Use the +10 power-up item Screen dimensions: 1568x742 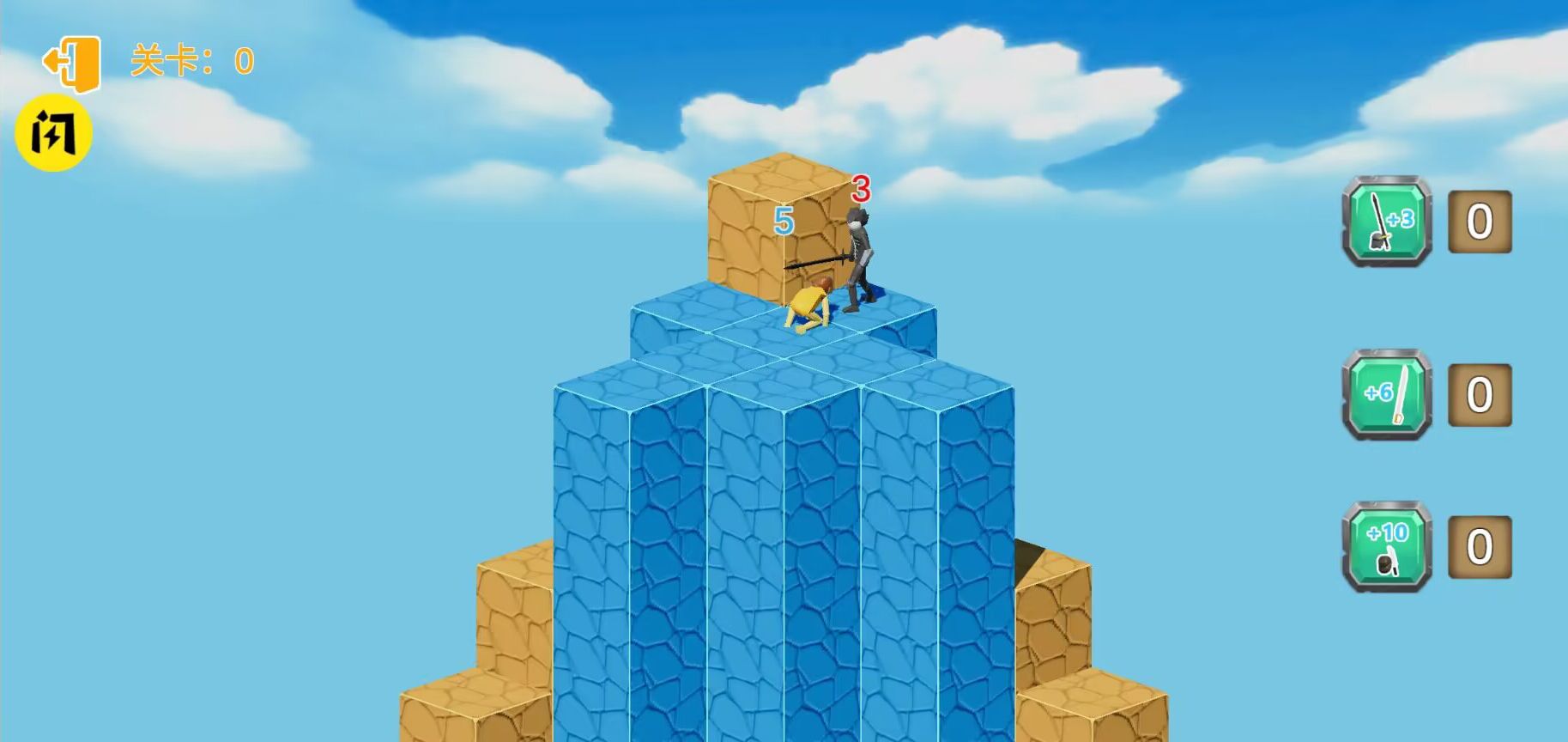[1386, 547]
